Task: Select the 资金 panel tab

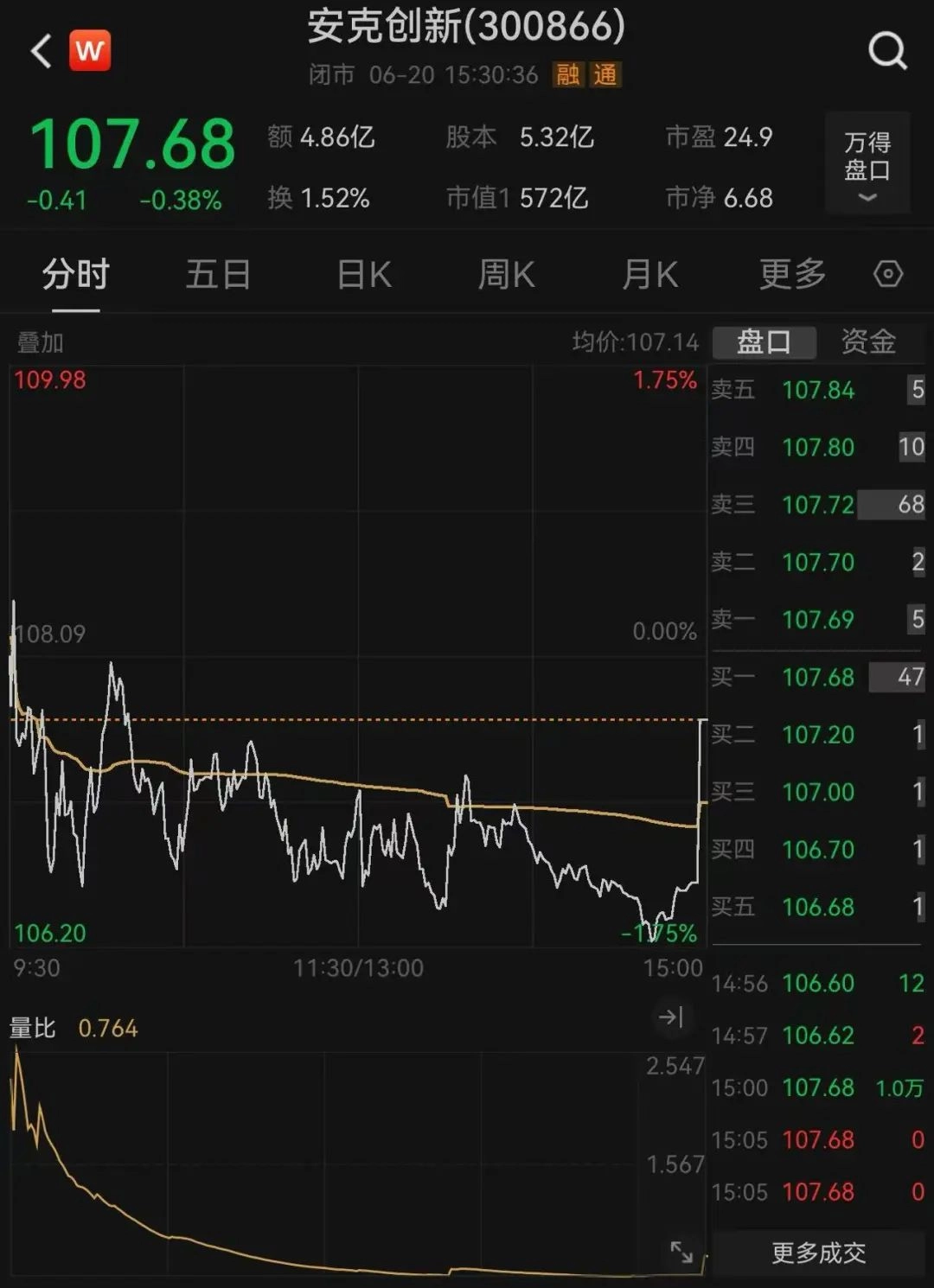Action: pyautogui.click(x=867, y=341)
